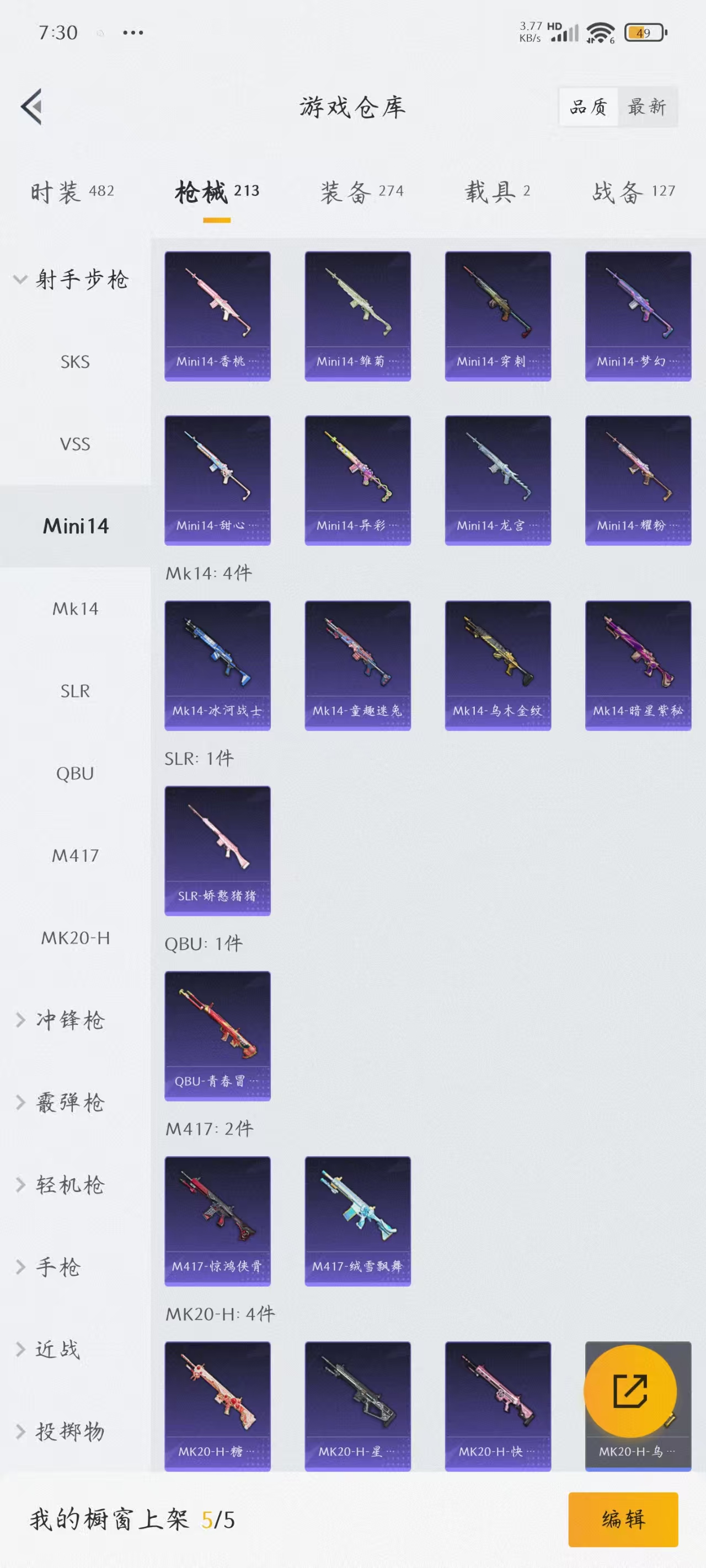Image resolution: width=706 pixels, height=1568 pixels.
Task: View the M417-绒雪飘舞 skin
Action: point(357,1221)
